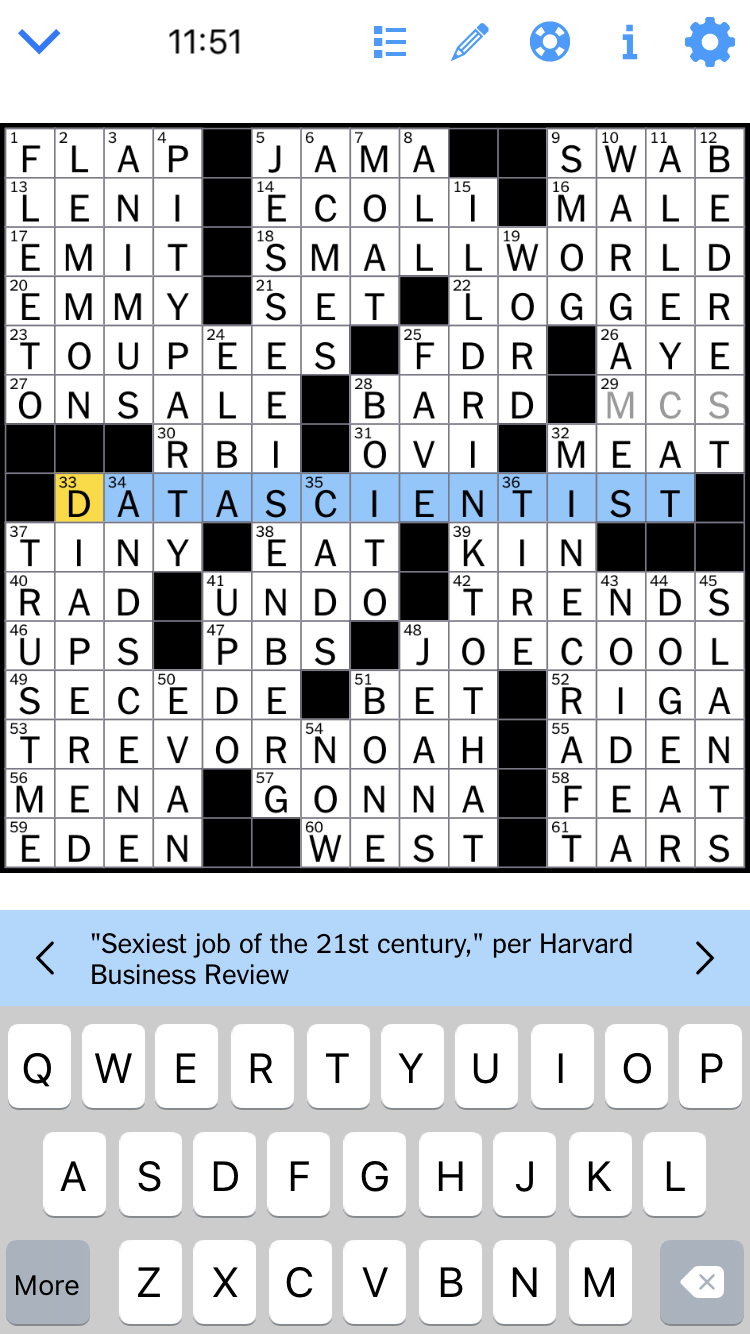This screenshot has width=750, height=1334.
Task: Select the square numbered 60 with W
Action: point(325,843)
